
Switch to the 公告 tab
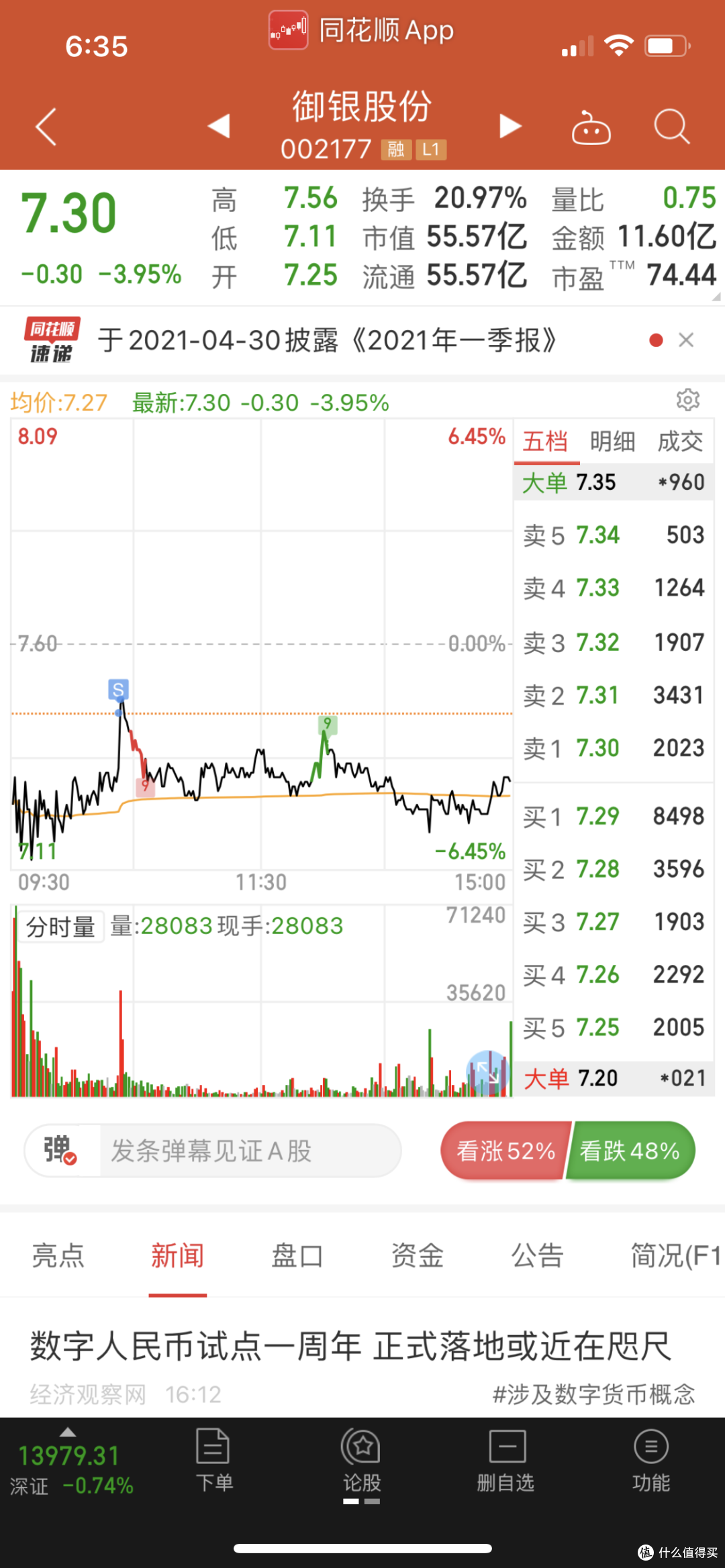(537, 1255)
